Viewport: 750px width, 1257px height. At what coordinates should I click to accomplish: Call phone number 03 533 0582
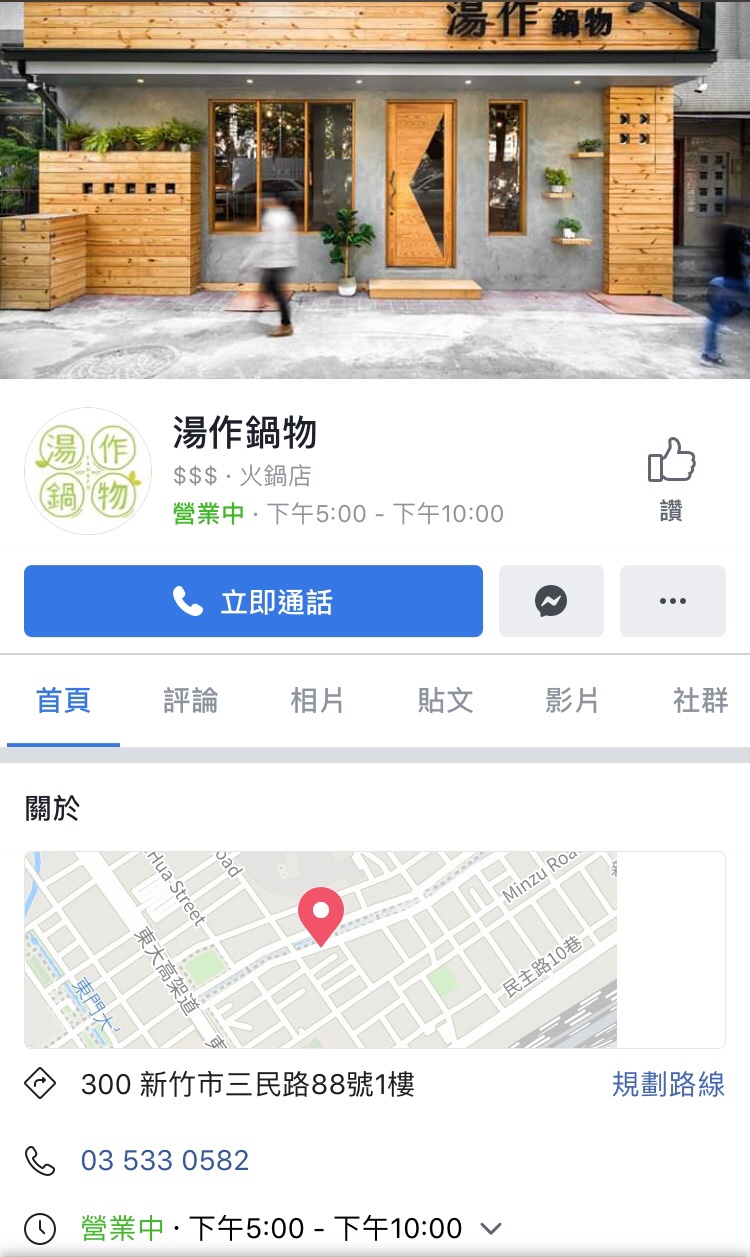(165, 1160)
